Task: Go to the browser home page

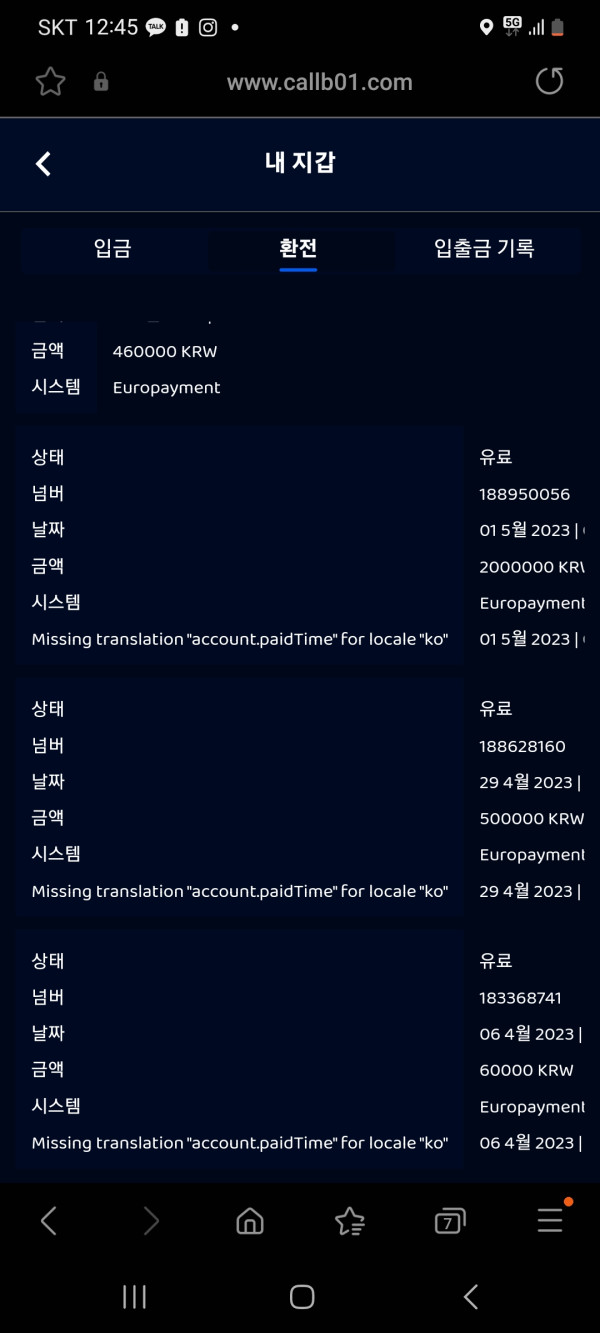Action: click(249, 1220)
